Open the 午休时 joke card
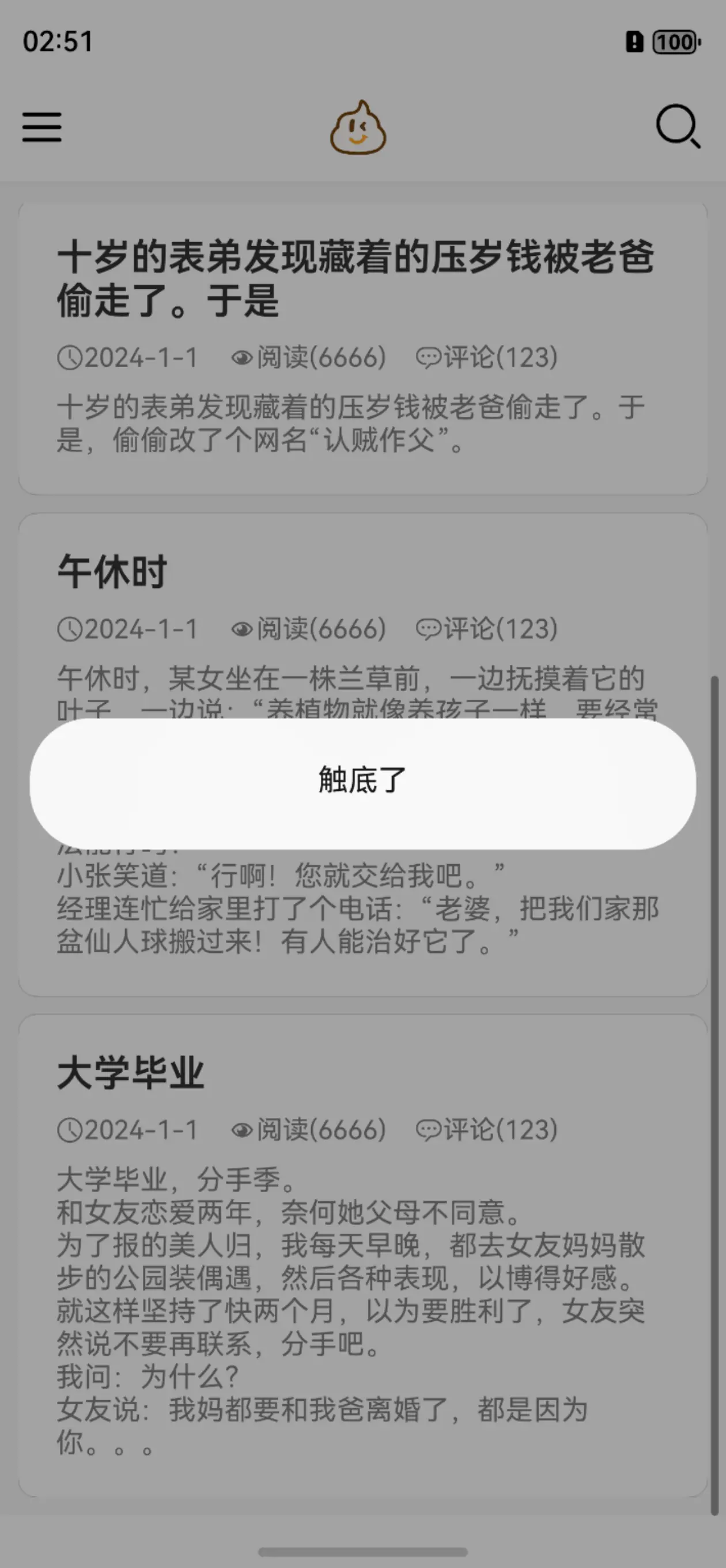The image size is (726, 1568). click(x=362, y=609)
